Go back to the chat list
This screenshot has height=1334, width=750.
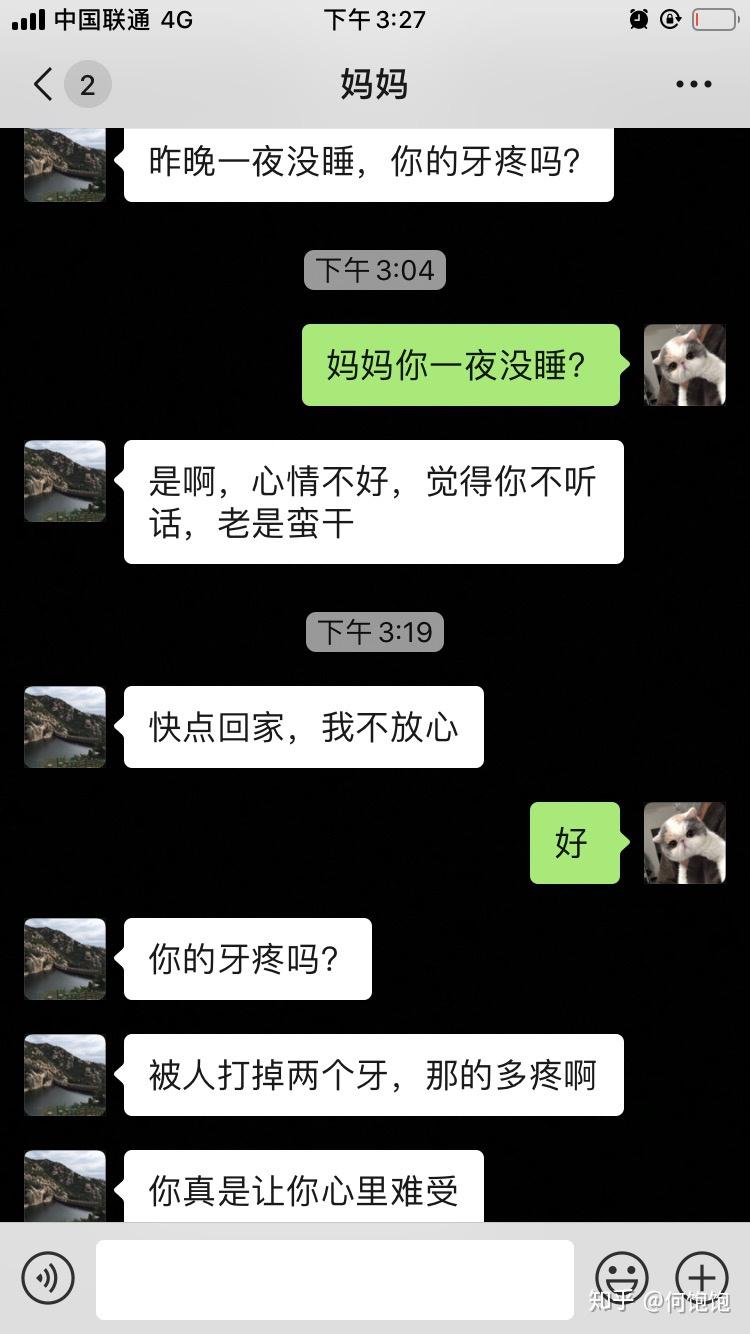(x=44, y=85)
